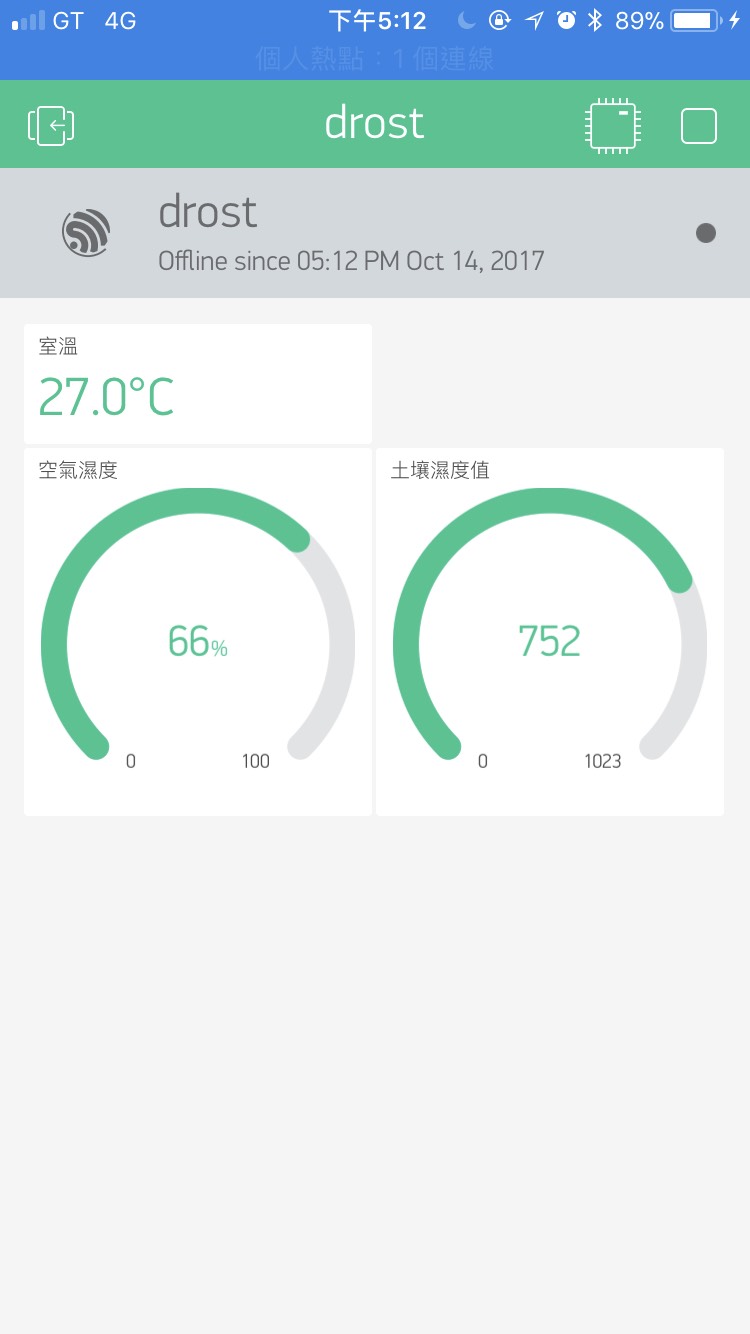The height and width of the screenshot is (1334, 750).
Task: Exit the drost project view
Action: (x=52, y=126)
